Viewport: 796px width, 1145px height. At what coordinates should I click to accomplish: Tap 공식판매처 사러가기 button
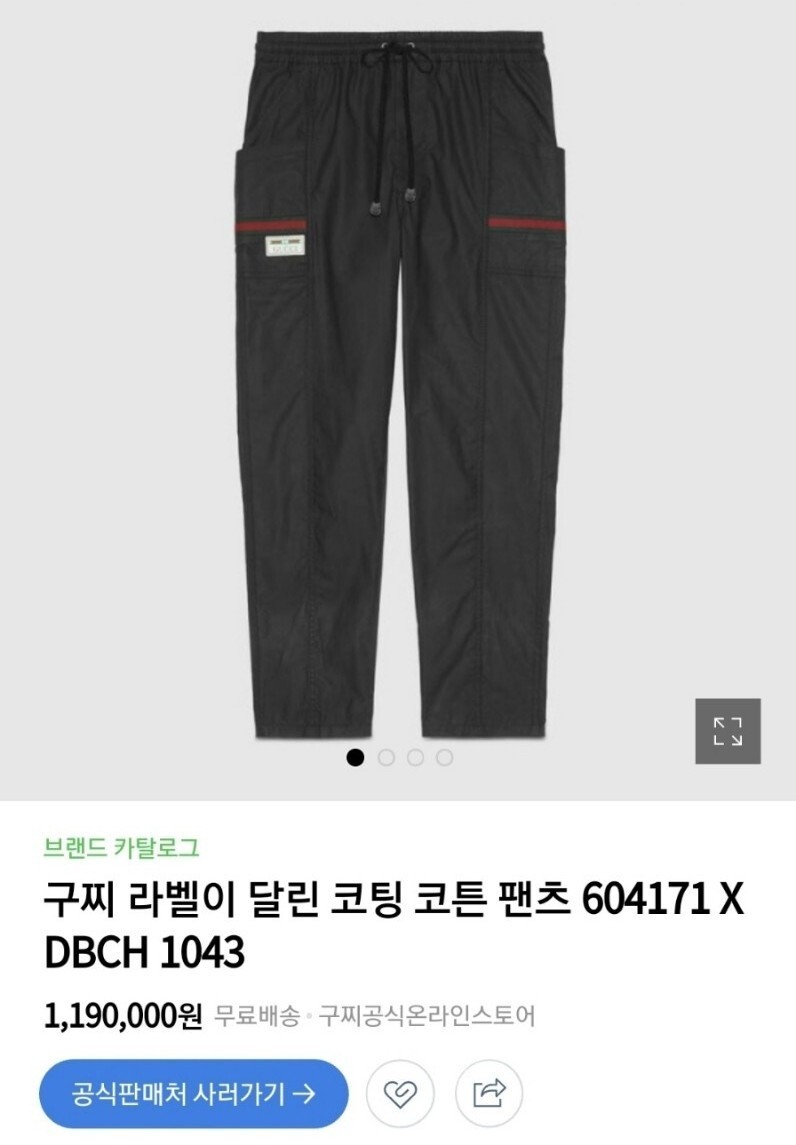click(194, 1093)
